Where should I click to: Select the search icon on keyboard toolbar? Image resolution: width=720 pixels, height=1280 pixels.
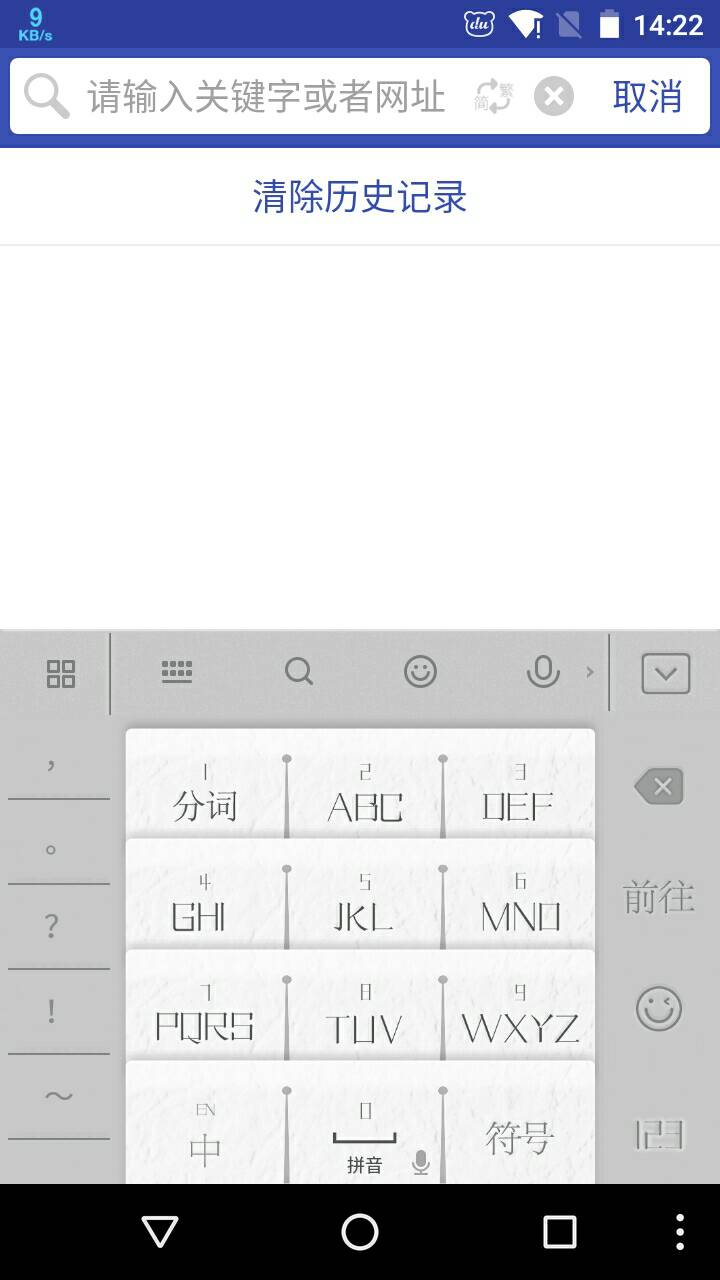[x=299, y=673]
